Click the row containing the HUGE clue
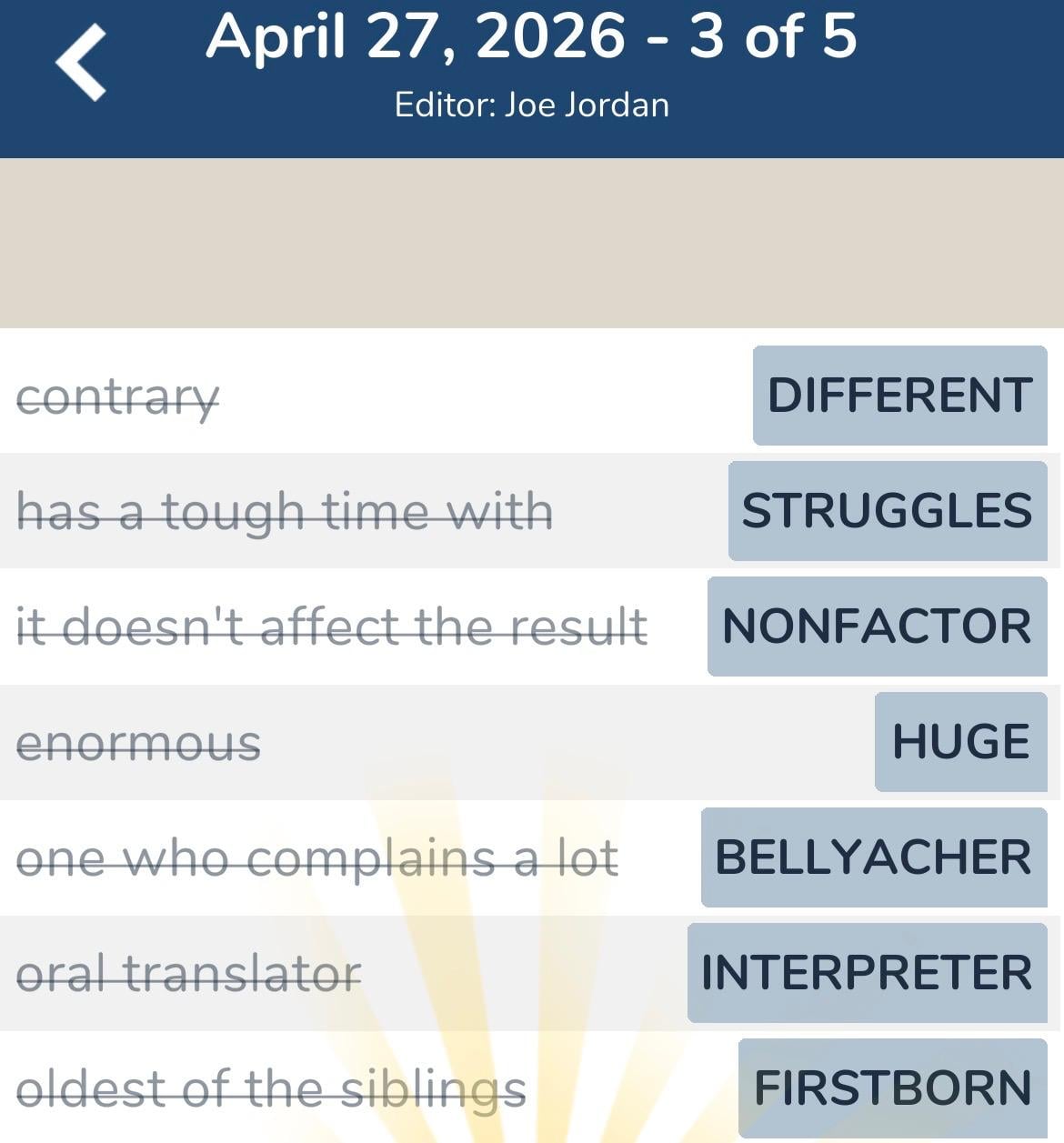This screenshot has width=1064, height=1143. pos(455,741)
